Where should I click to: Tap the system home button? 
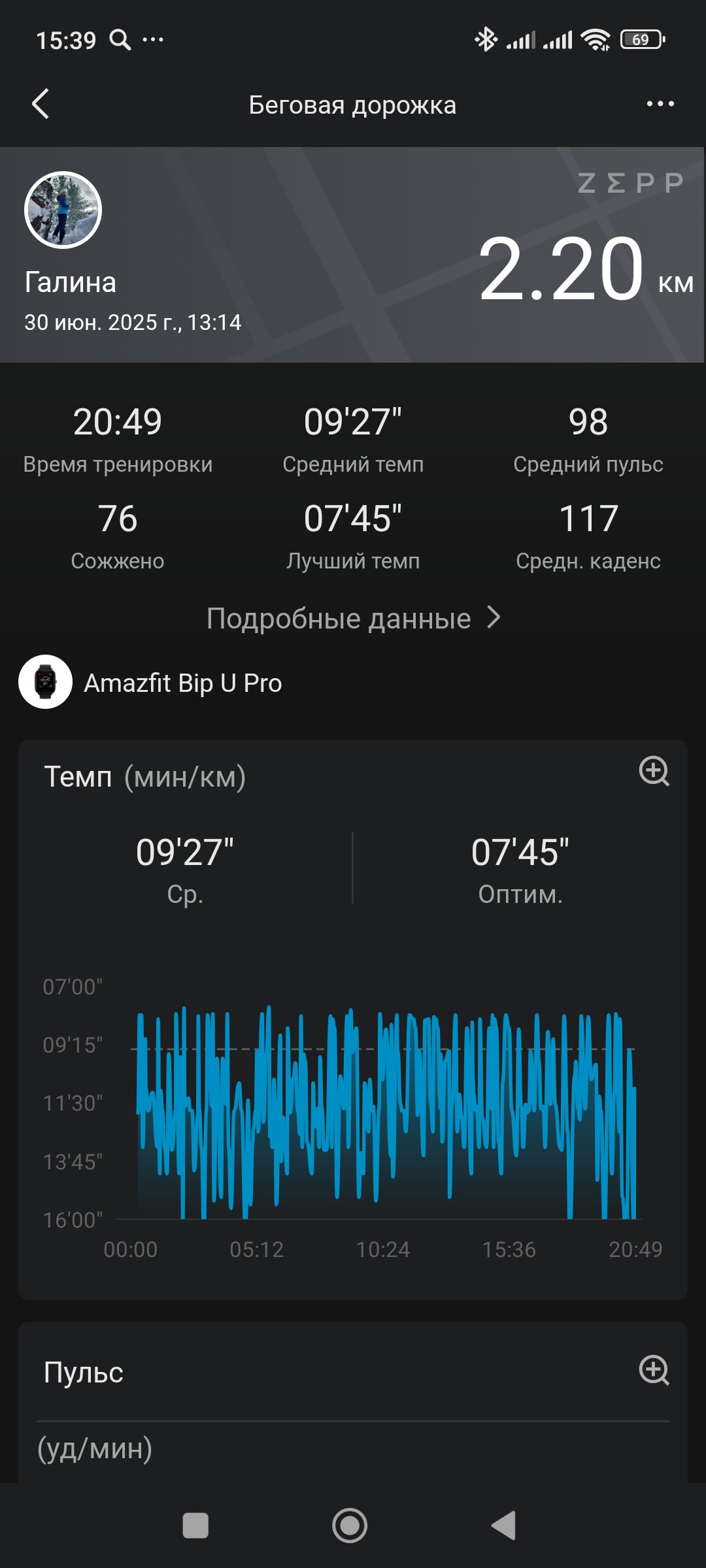(x=350, y=1526)
